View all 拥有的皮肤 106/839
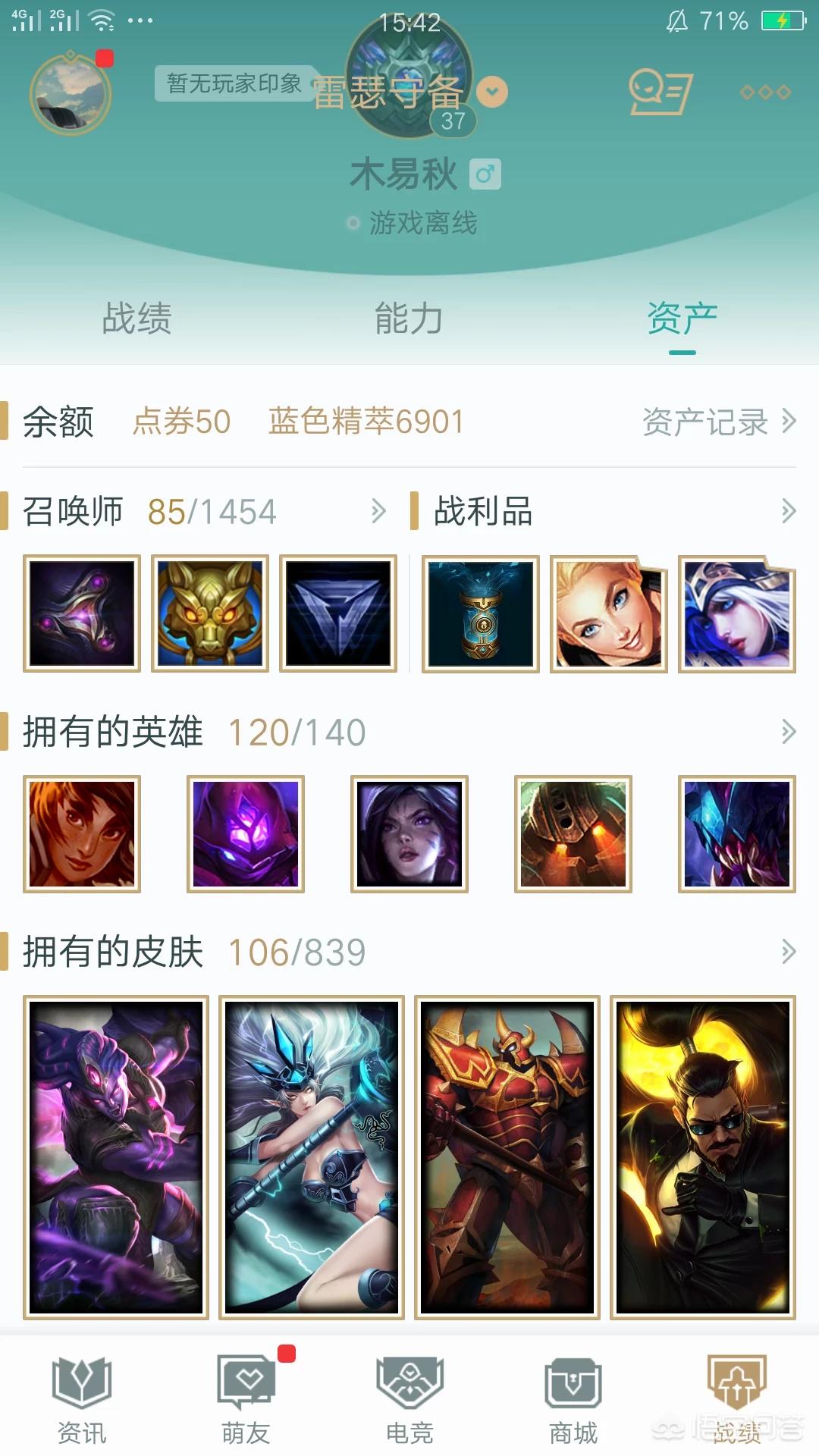The width and height of the screenshot is (819, 1456). coord(409,952)
